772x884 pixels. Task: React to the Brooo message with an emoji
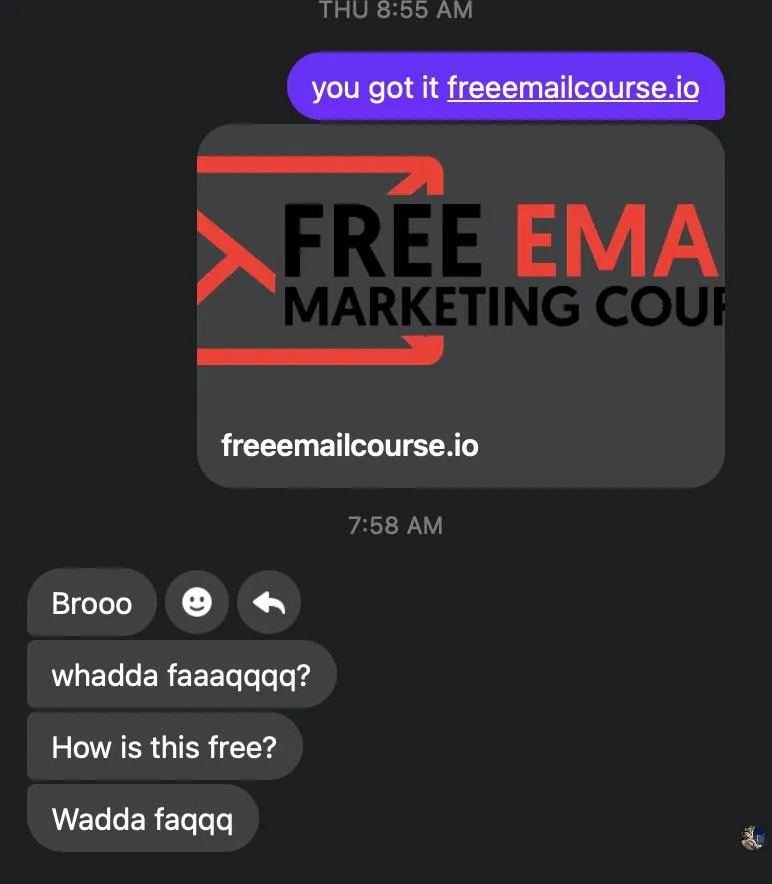coord(197,602)
